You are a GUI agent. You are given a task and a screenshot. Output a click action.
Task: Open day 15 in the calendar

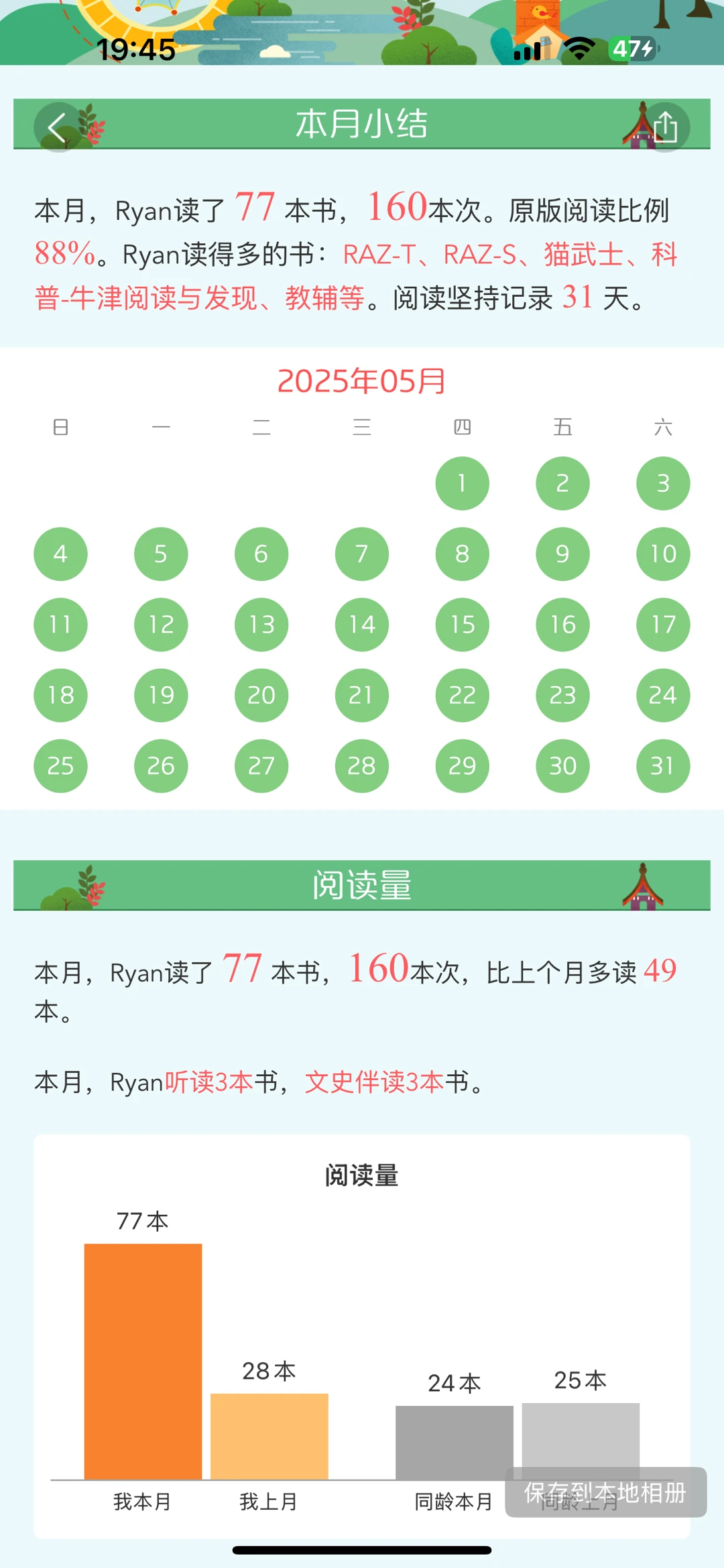tap(462, 625)
